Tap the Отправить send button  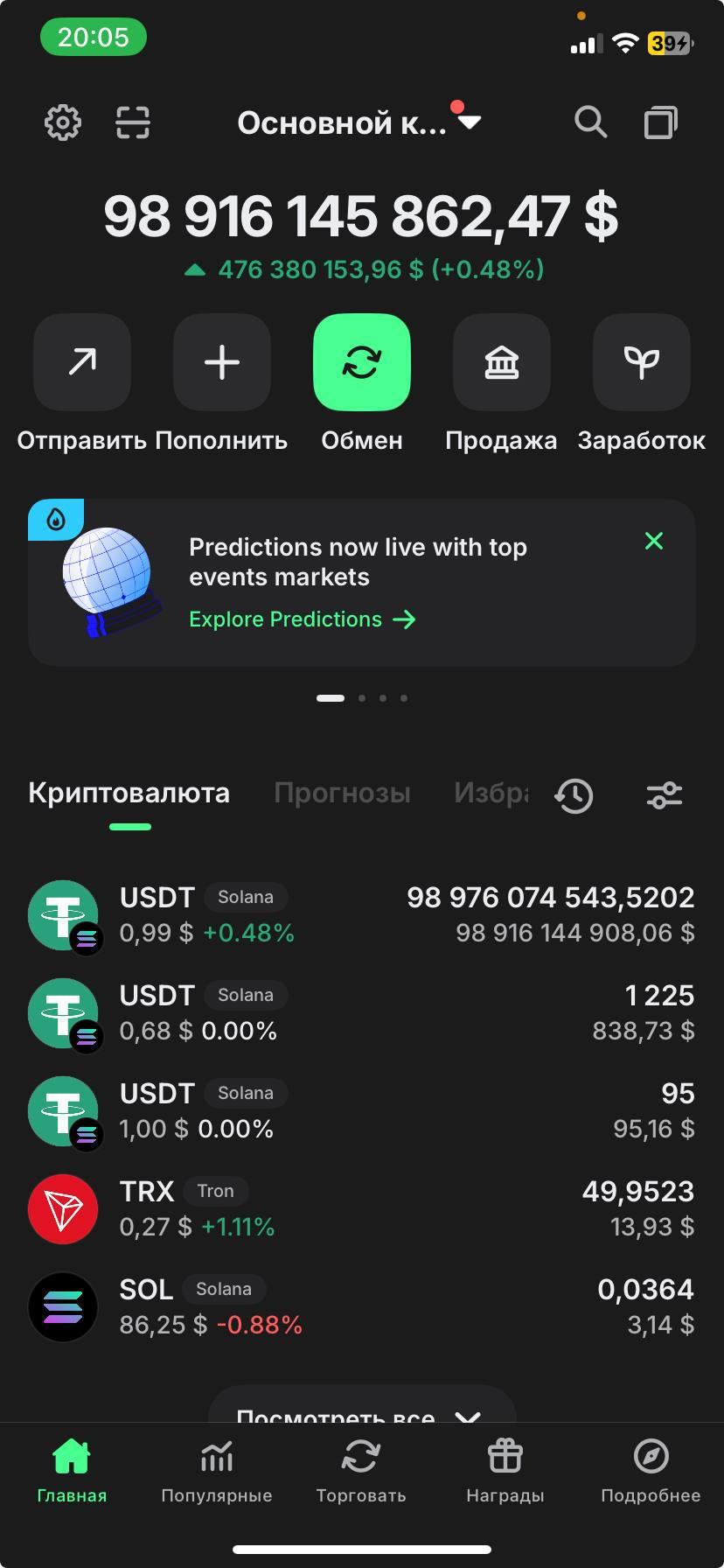pyautogui.click(x=82, y=362)
